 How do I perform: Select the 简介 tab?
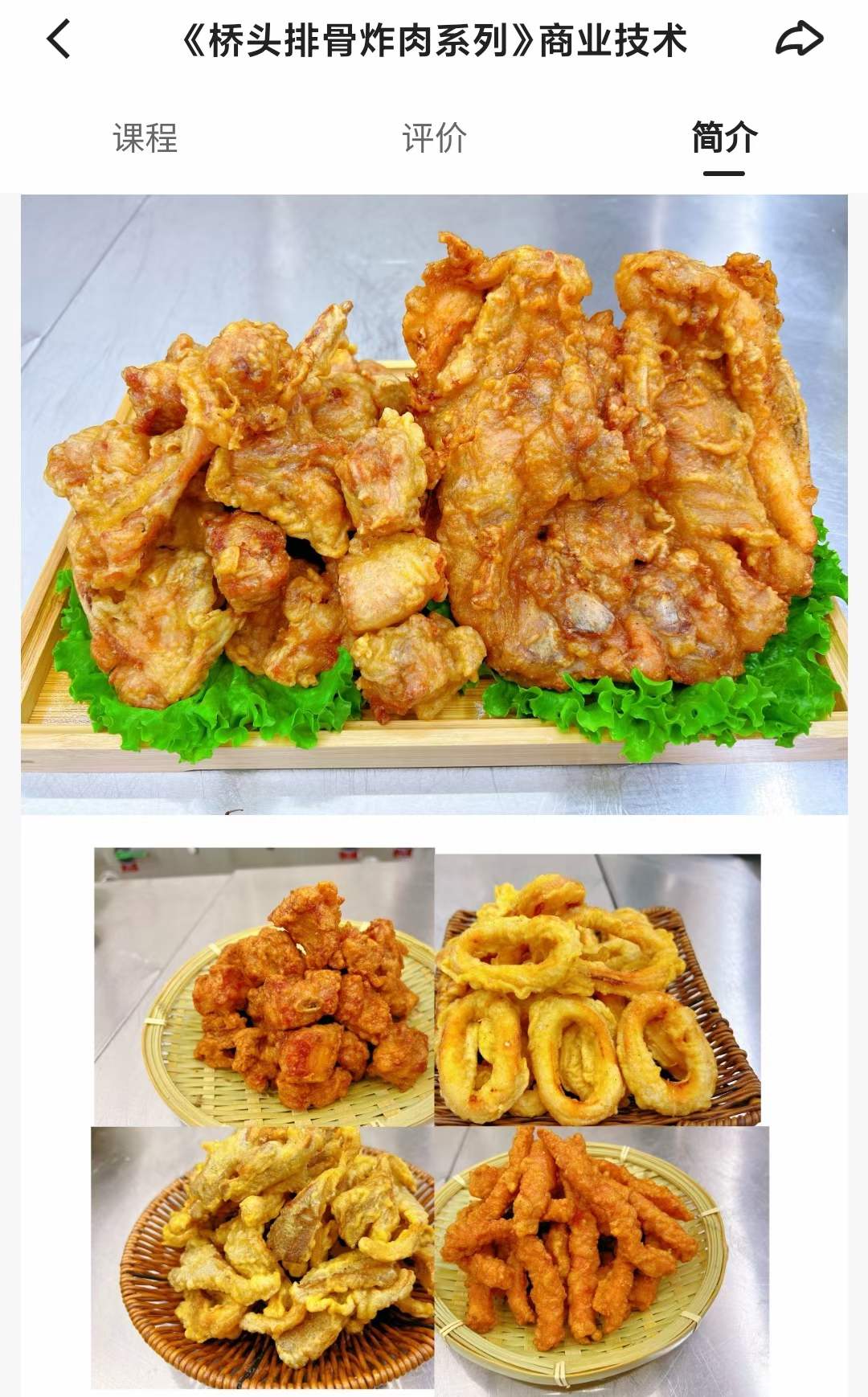pos(722,138)
